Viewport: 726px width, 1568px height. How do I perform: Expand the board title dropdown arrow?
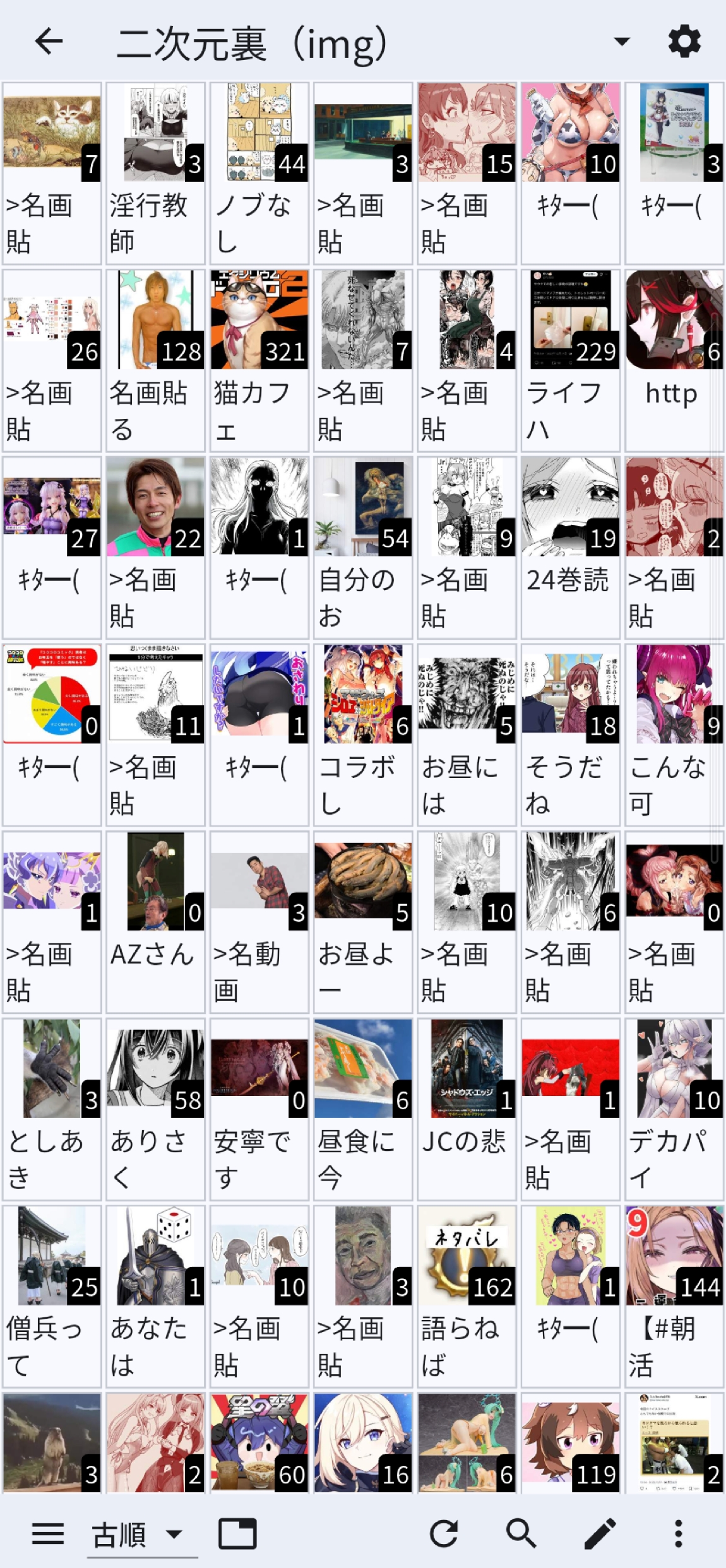[621, 42]
